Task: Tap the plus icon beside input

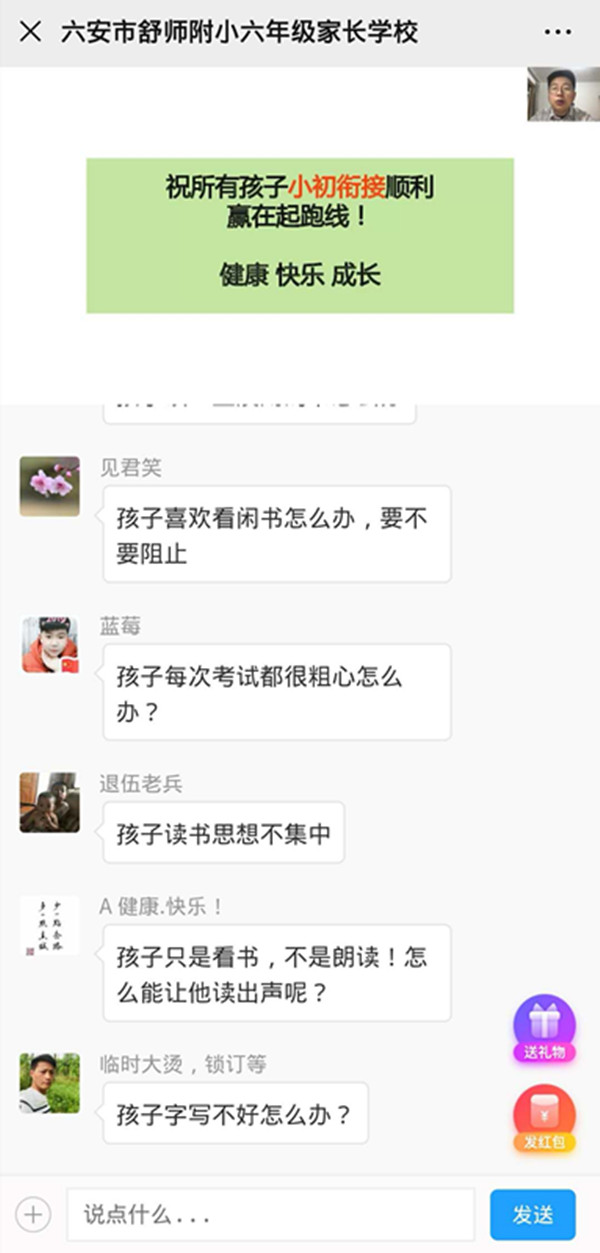Action: tap(33, 1215)
